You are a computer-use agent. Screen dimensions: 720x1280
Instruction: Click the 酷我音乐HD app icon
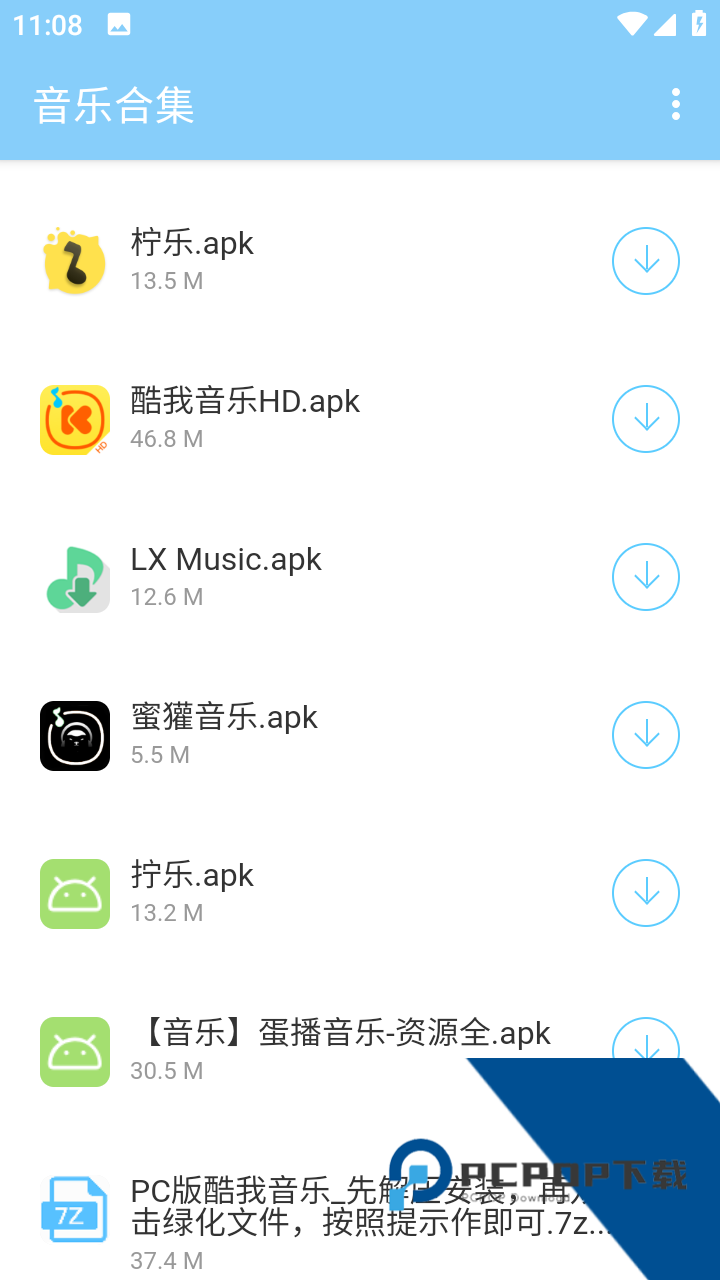tap(74, 419)
